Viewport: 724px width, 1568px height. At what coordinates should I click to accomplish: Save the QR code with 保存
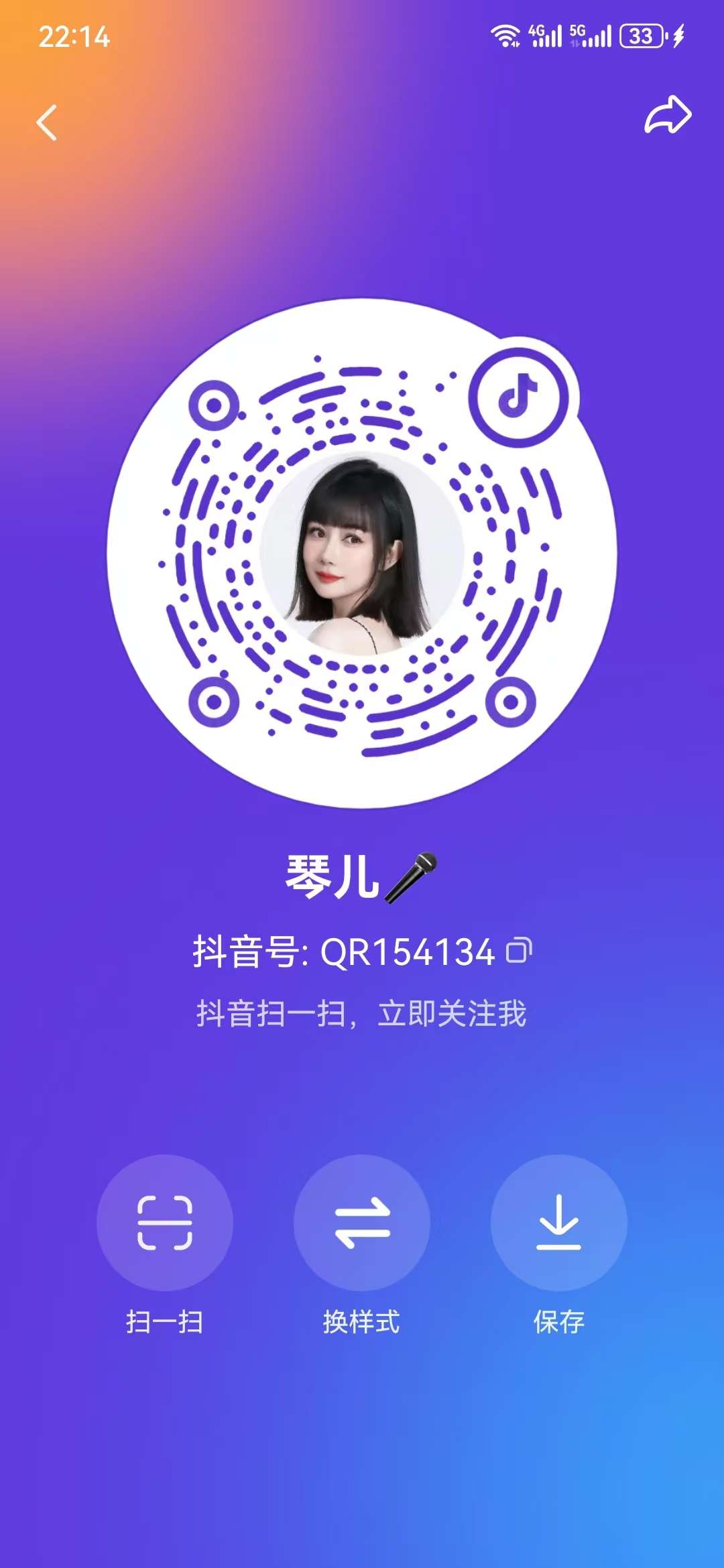pos(559,1223)
